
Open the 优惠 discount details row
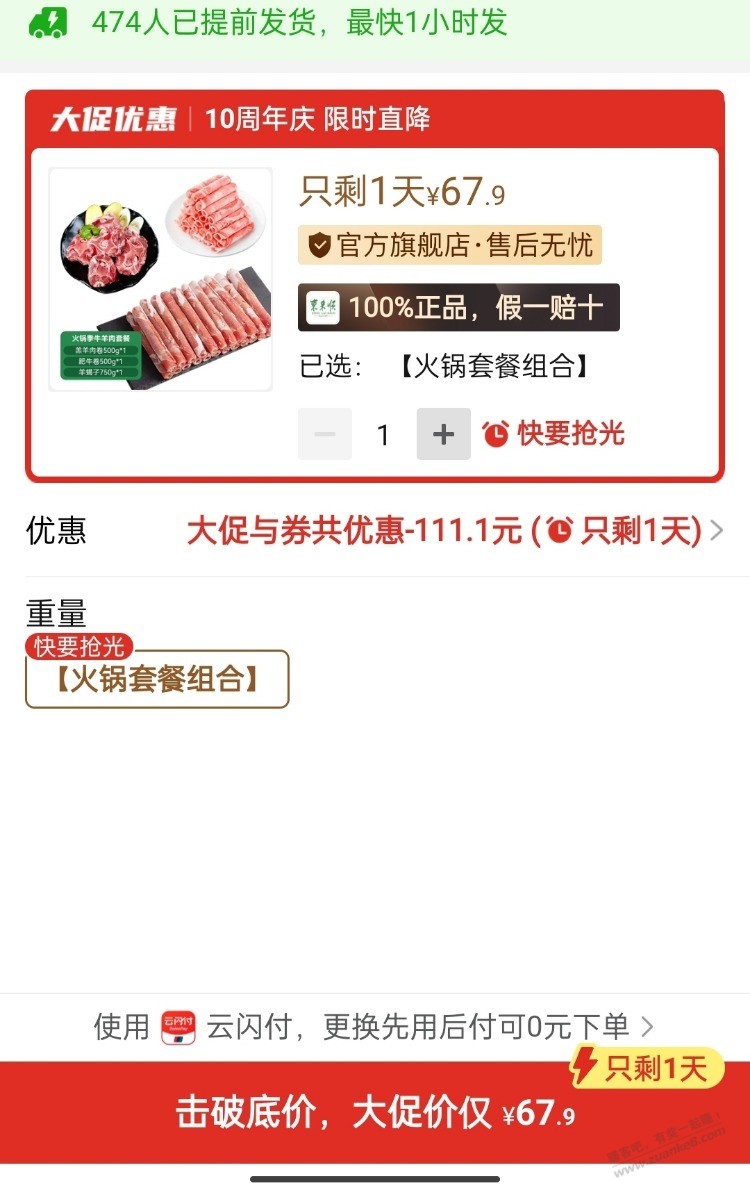click(375, 531)
